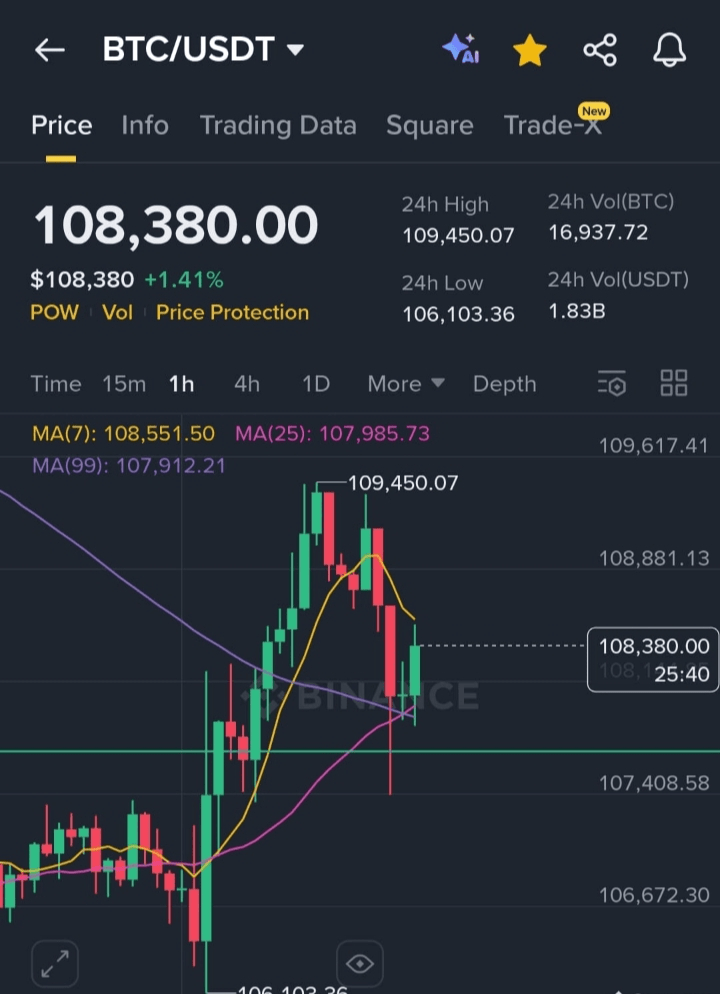Viewport: 720px width, 994px height.
Task: Expand the chart to fullscreen
Action: [54, 963]
